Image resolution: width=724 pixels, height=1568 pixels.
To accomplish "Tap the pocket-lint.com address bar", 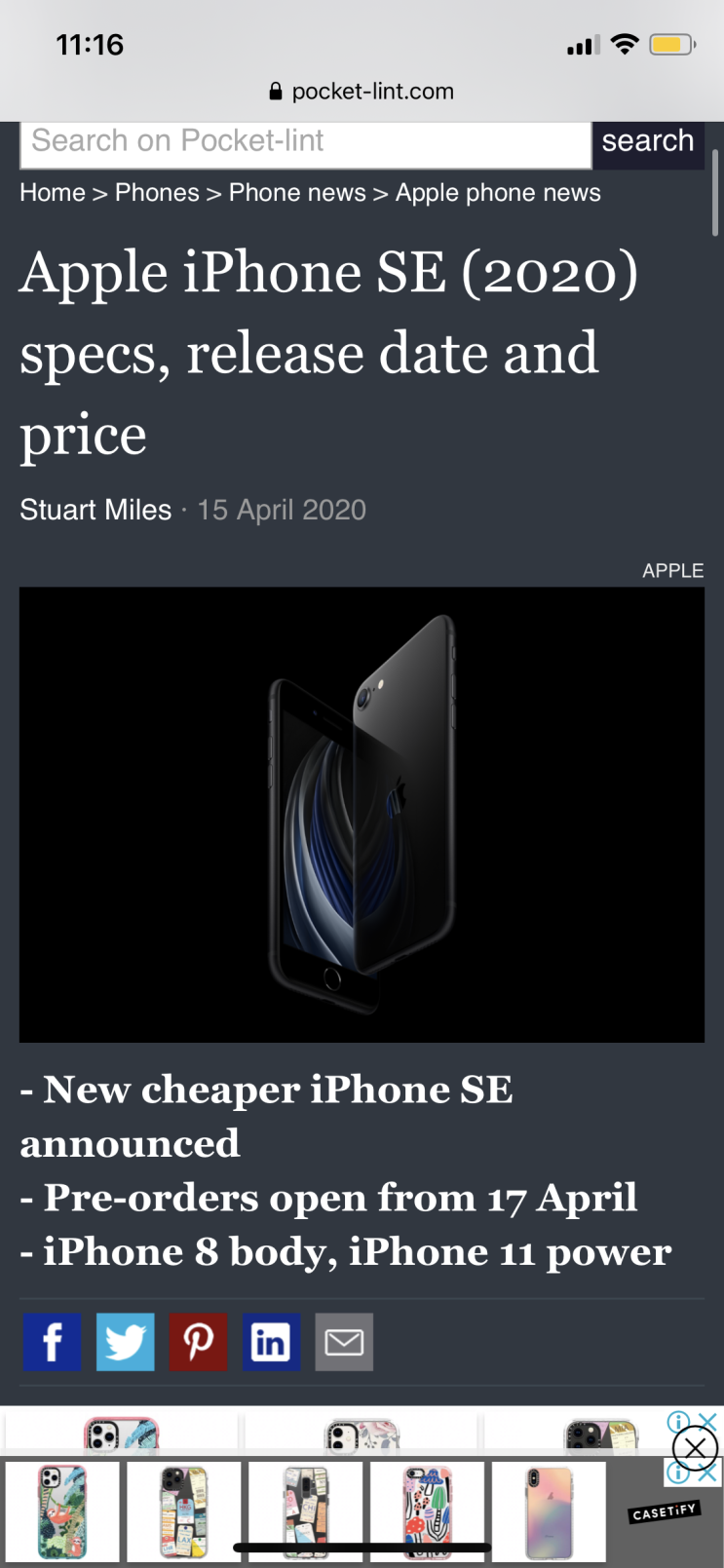I will click(362, 92).
